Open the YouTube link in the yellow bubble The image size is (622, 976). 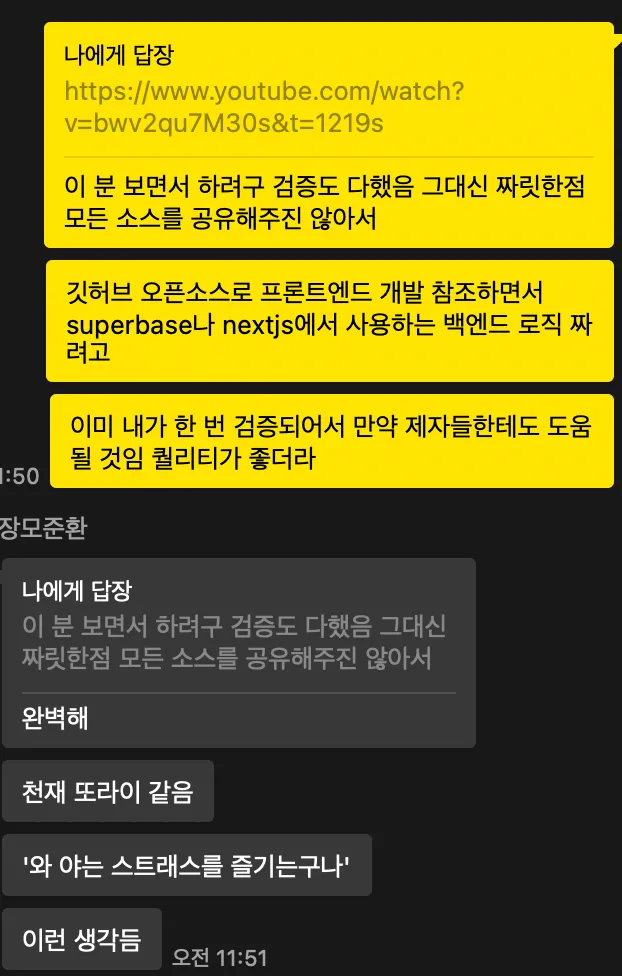(x=262, y=108)
